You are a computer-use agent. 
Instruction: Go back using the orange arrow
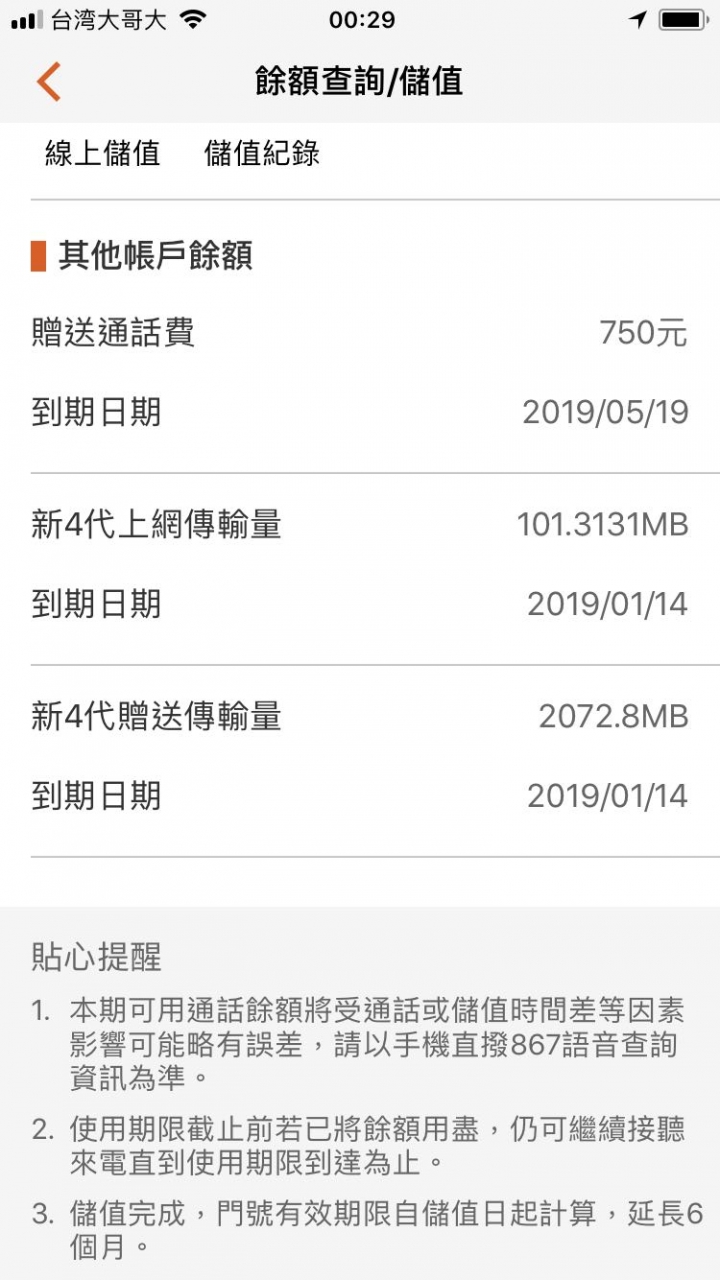coord(48,81)
